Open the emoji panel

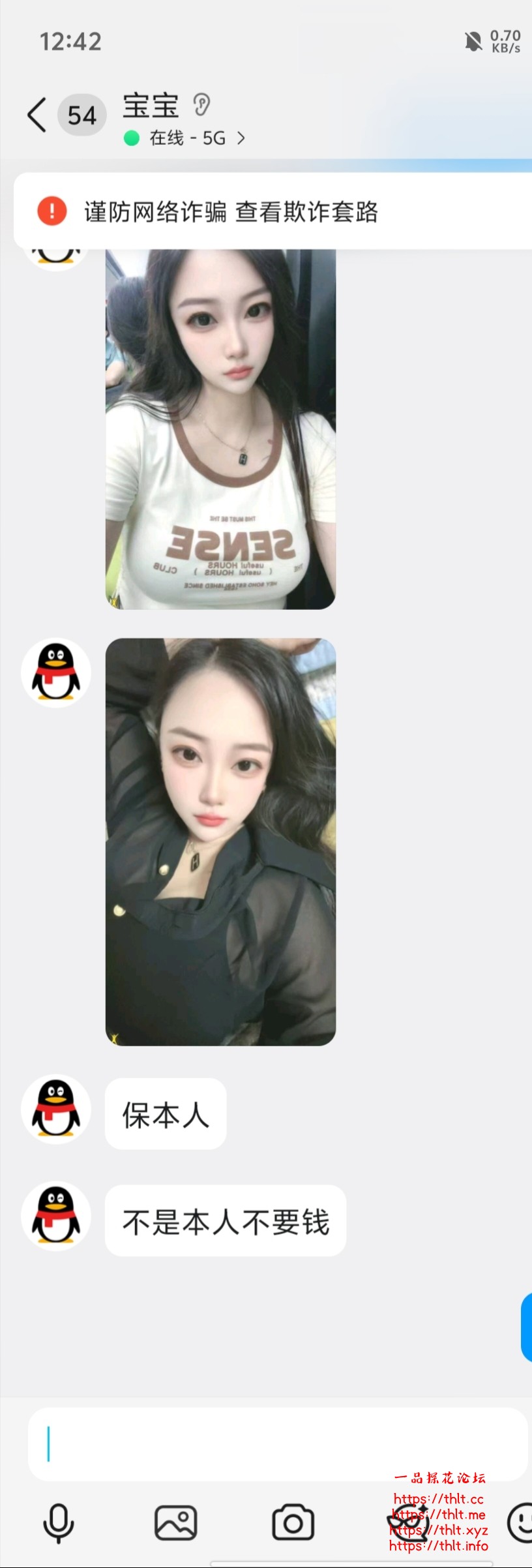(x=520, y=1523)
